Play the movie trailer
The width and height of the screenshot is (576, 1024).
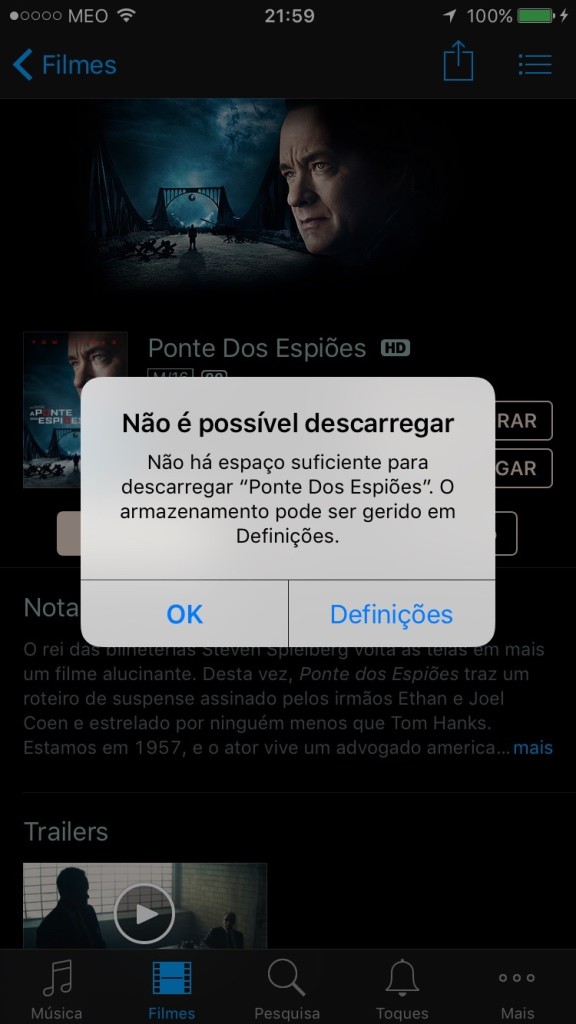(144, 914)
